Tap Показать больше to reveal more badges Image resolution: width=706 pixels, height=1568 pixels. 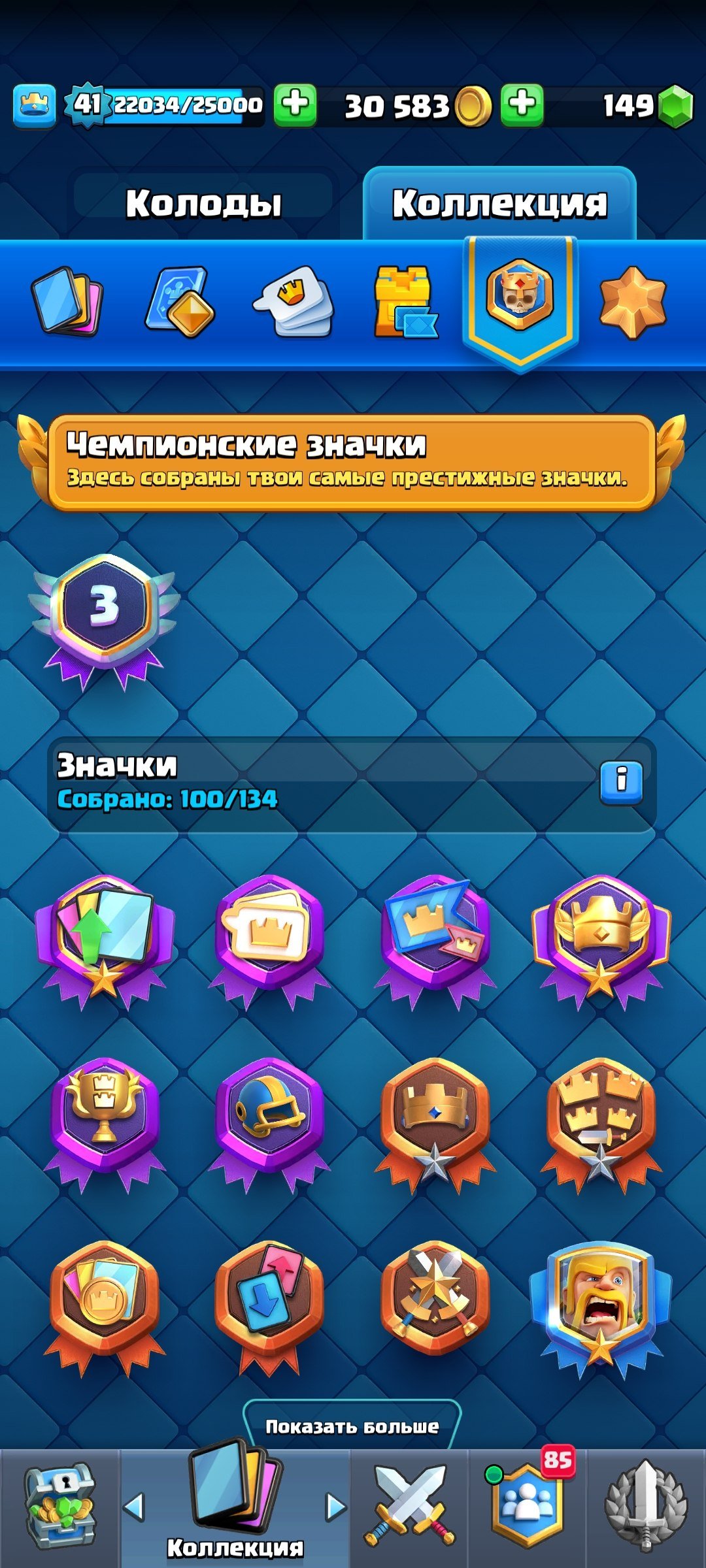(x=352, y=1426)
